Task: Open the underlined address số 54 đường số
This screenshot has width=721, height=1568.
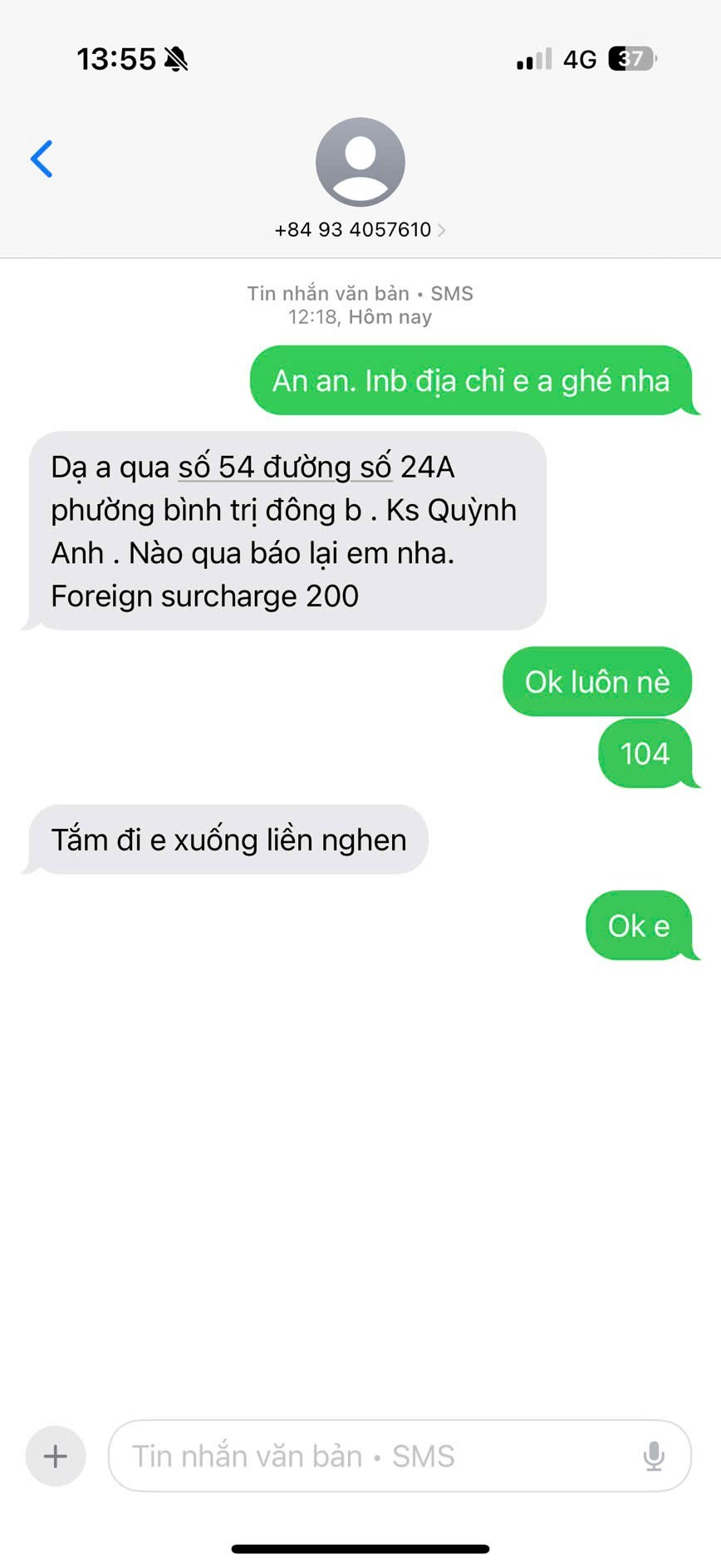Action: [x=284, y=468]
